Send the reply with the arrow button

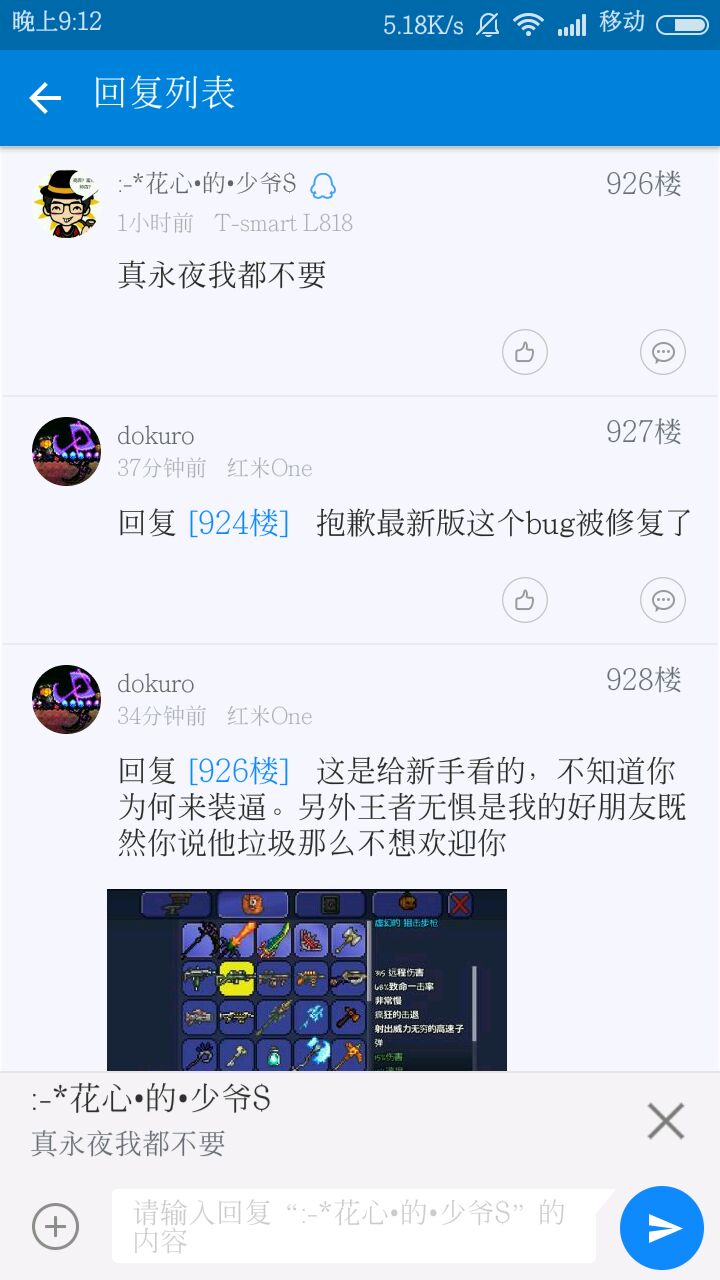coord(662,1227)
